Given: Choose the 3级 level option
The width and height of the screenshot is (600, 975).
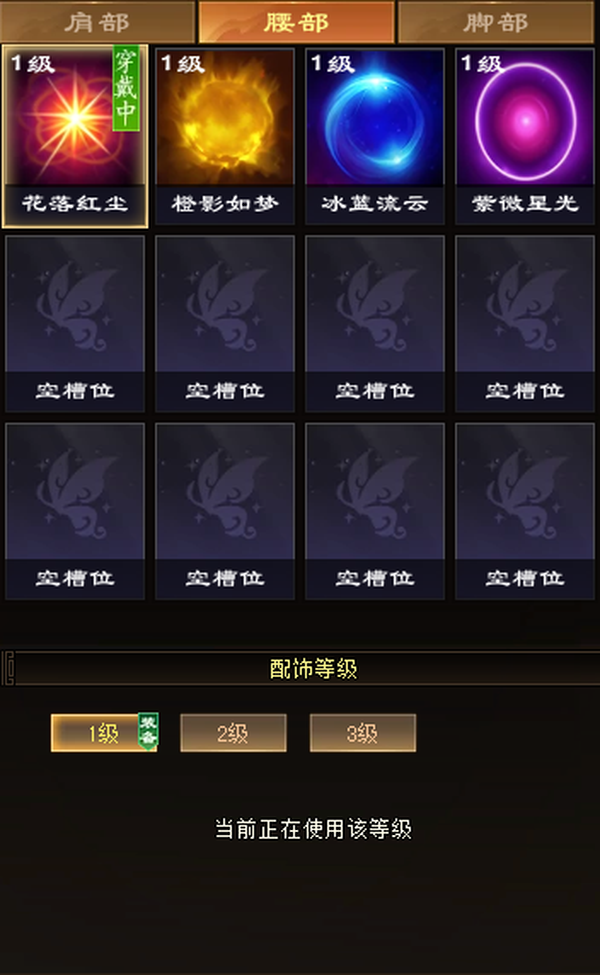Looking at the screenshot, I should coord(362,733).
